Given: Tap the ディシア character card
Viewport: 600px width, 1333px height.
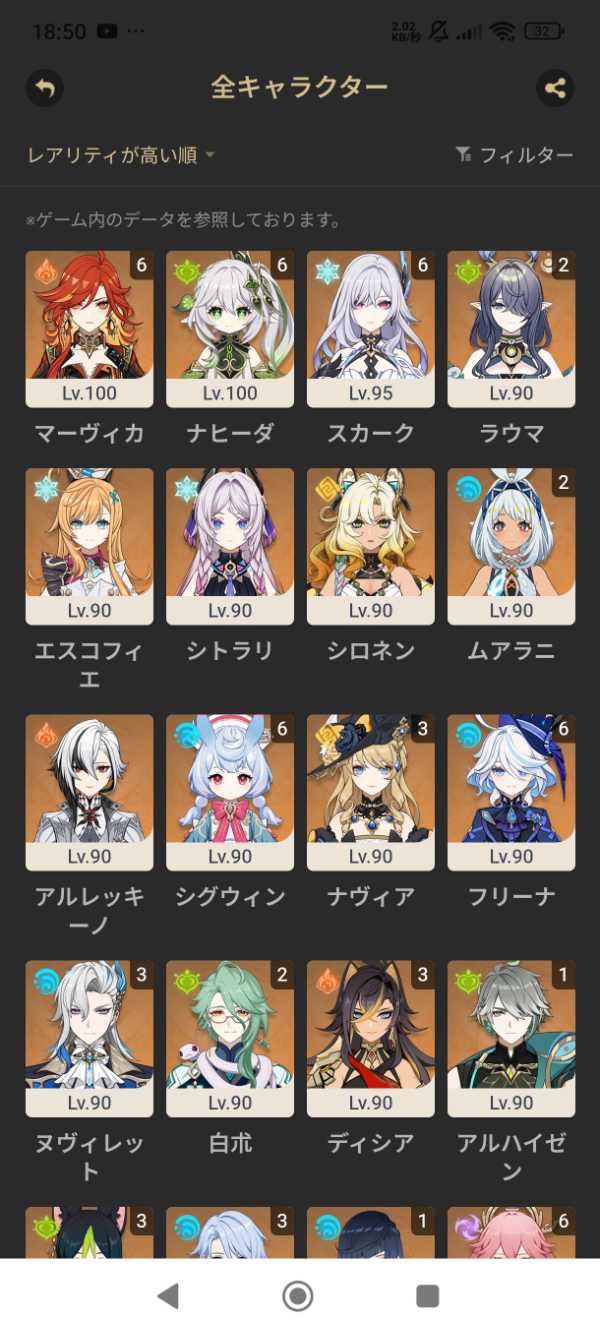Looking at the screenshot, I should tap(371, 1039).
